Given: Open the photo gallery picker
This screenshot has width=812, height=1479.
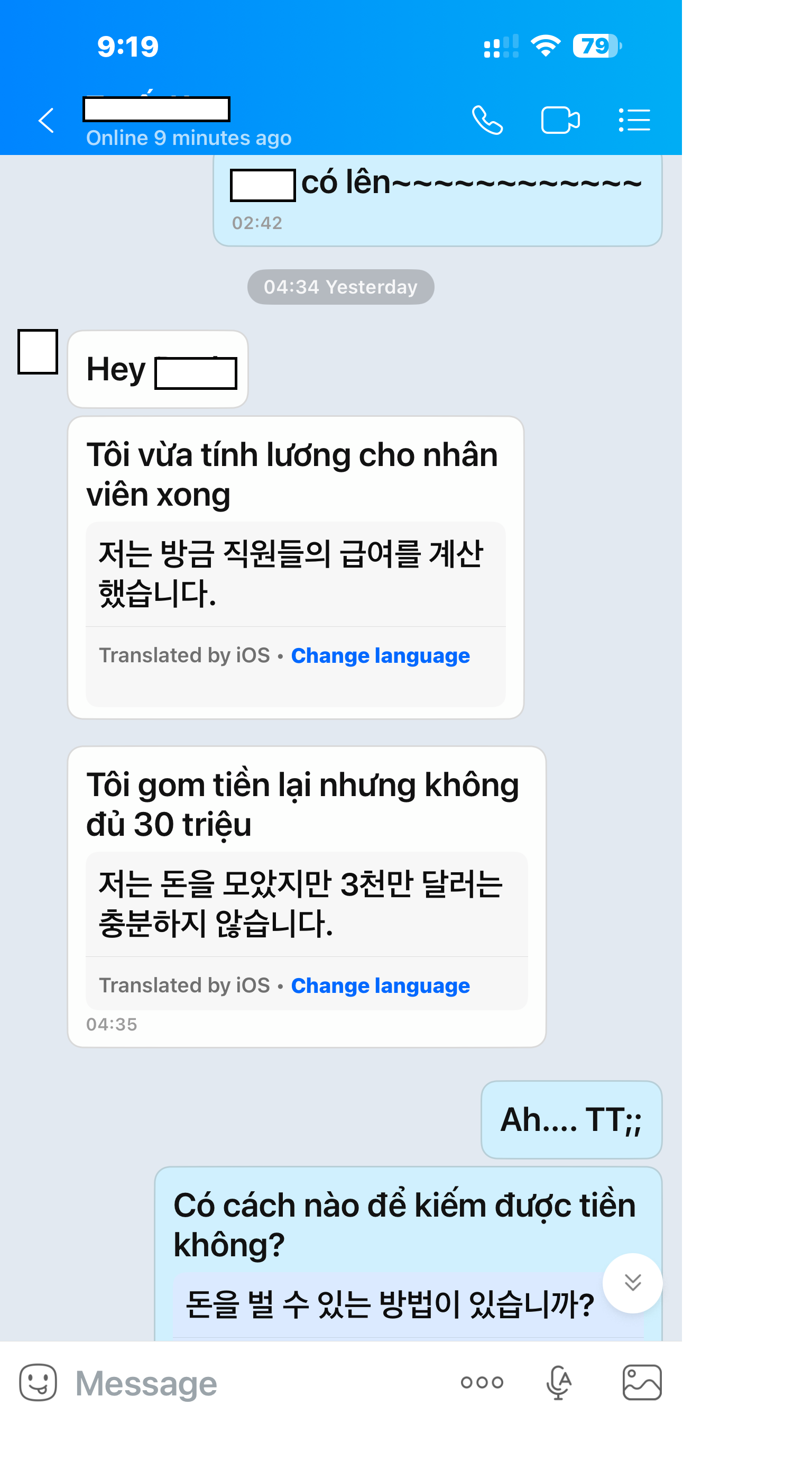Looking at the screenshot, I should [642, 1383].
